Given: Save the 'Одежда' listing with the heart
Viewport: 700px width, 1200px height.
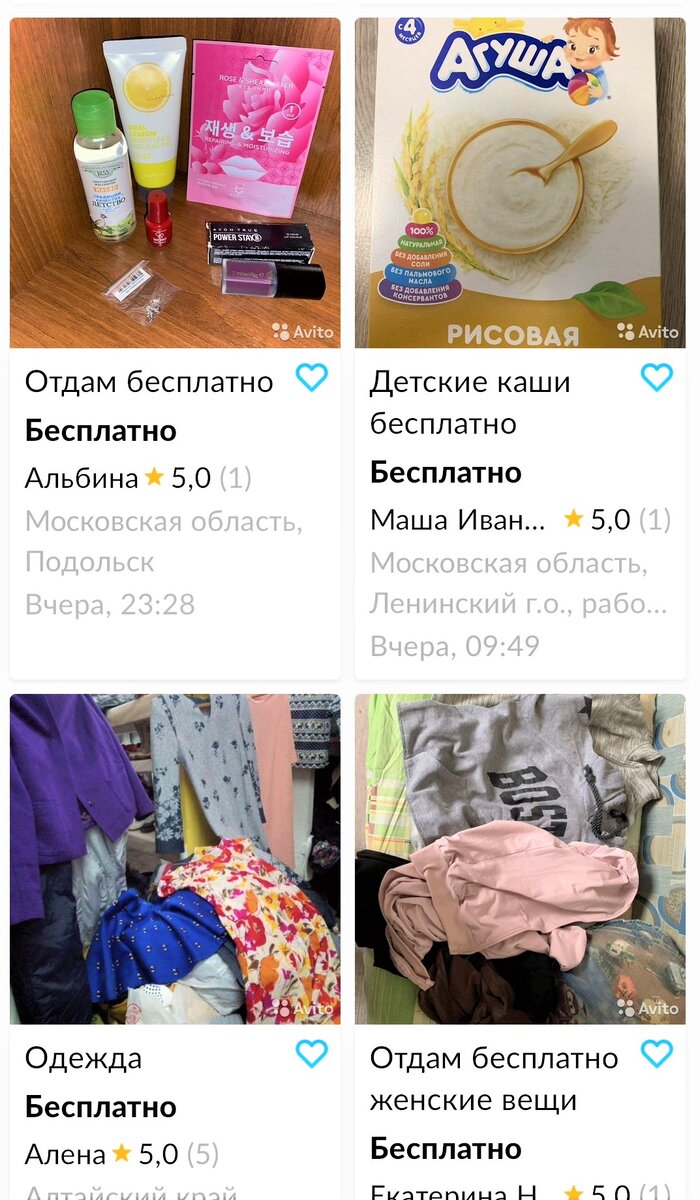Looking at the screenshot, I should [x=312, y=1054].
